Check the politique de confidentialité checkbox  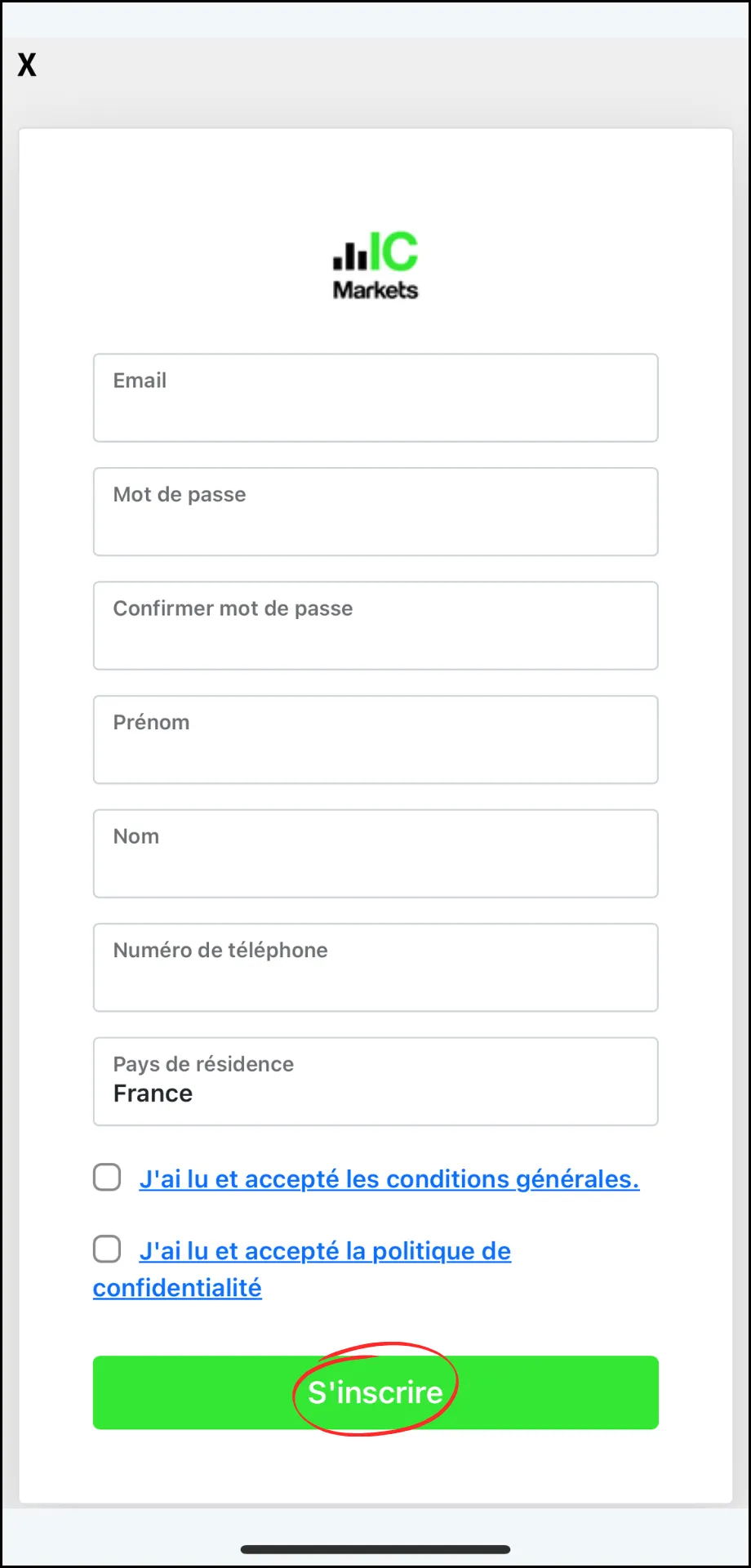click(x=107, y=1249)
